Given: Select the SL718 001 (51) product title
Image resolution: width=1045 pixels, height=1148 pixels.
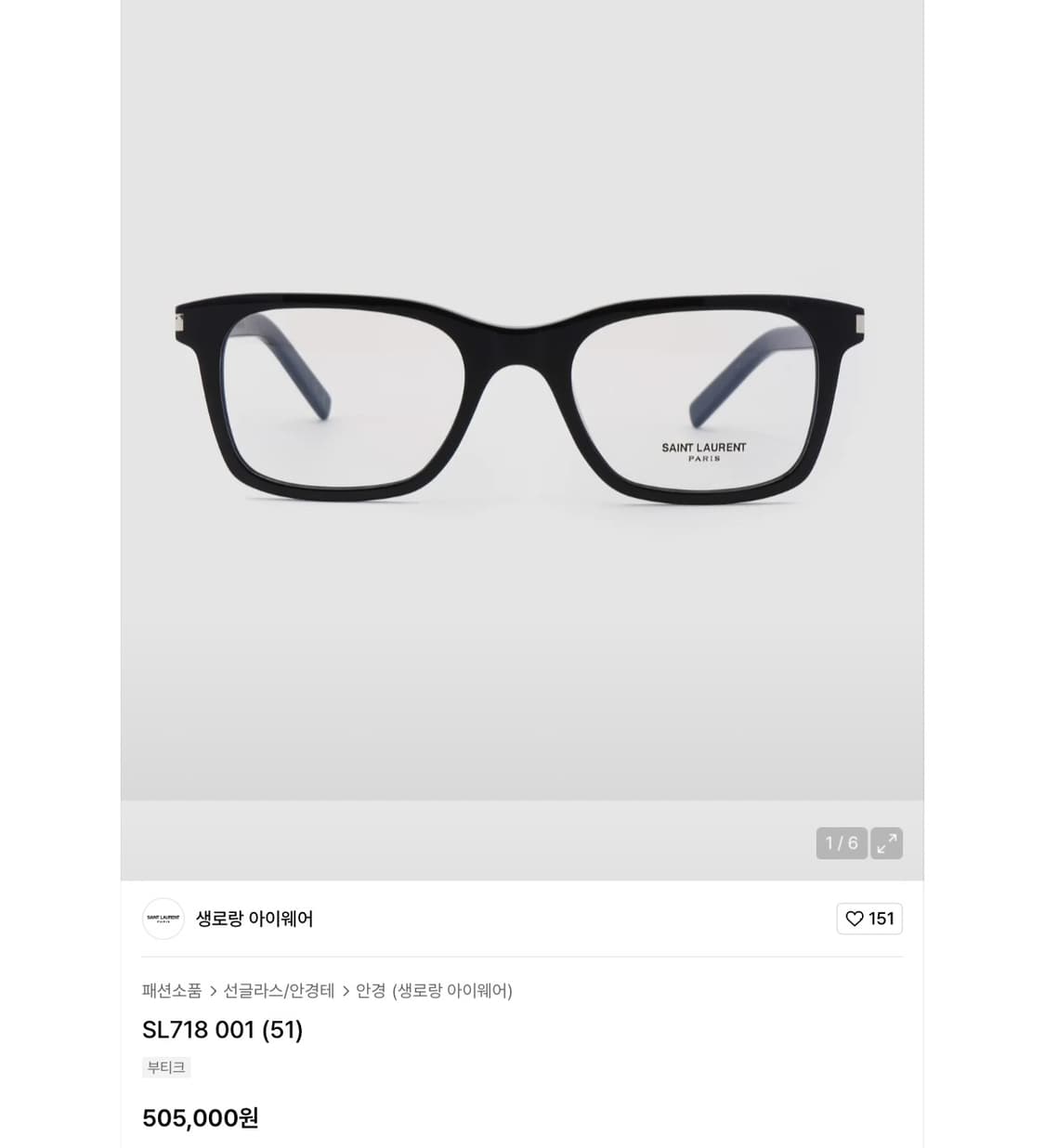Looking at the screenshot, I should (223, 1030).
